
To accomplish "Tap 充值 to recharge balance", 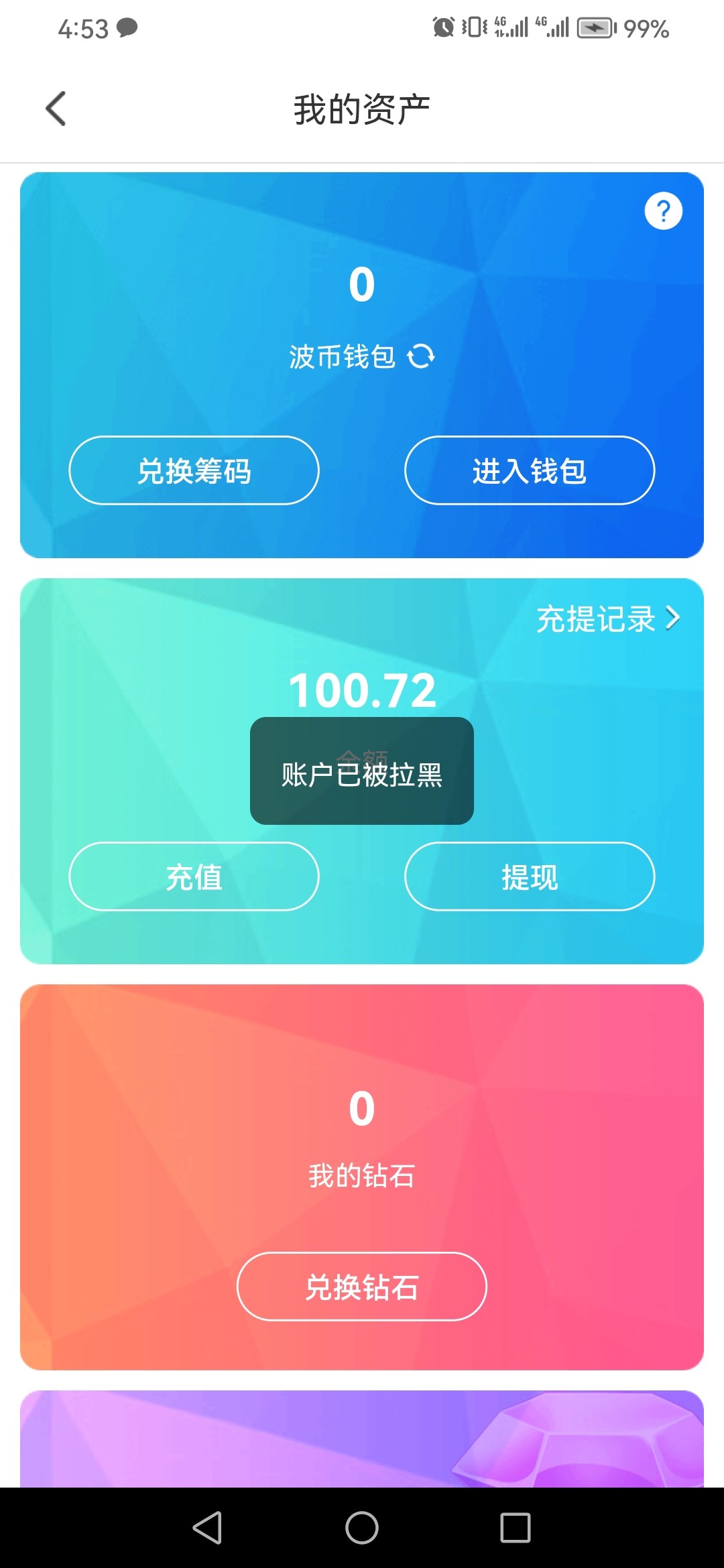I will coord(194,876).
